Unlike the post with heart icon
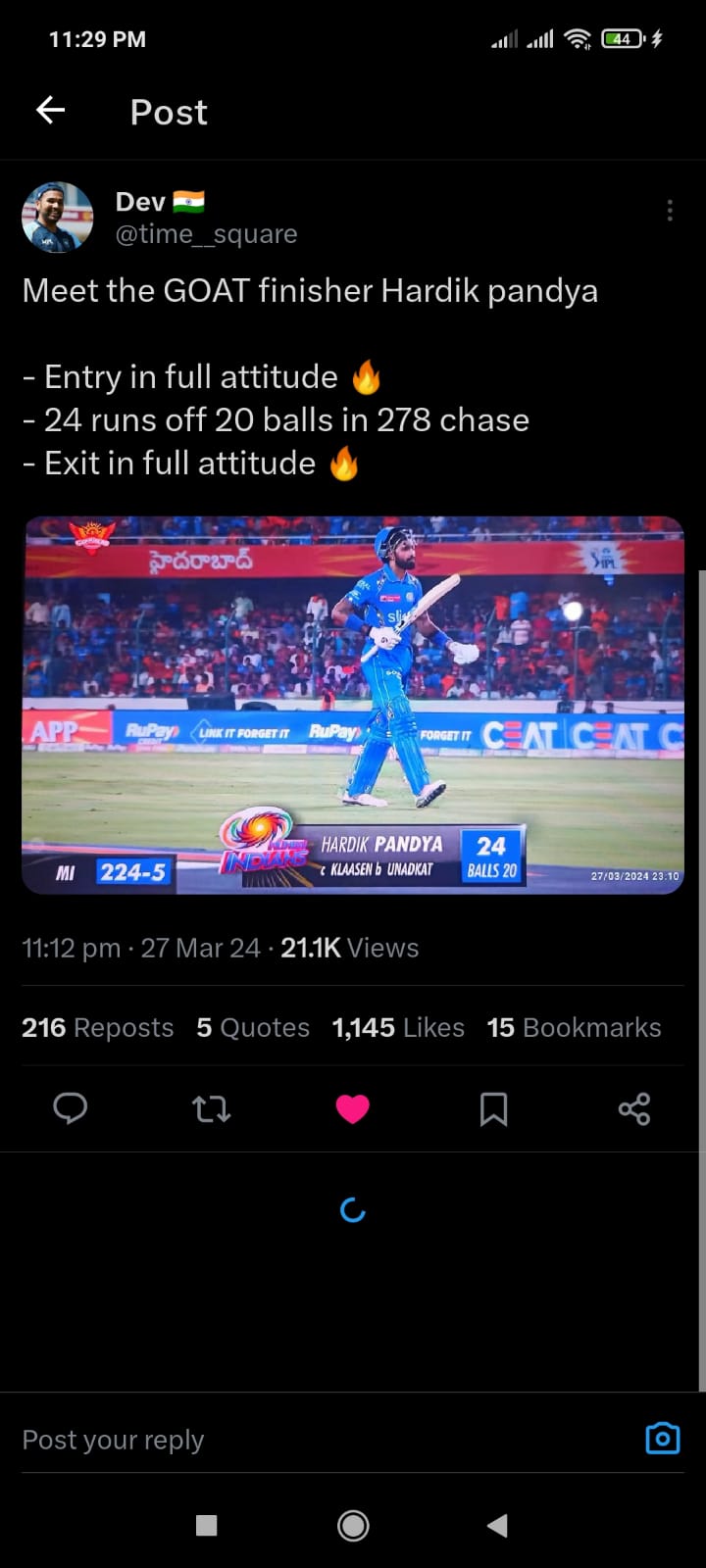Viewport: 706px width, 1568px height. pos(353,1108)
